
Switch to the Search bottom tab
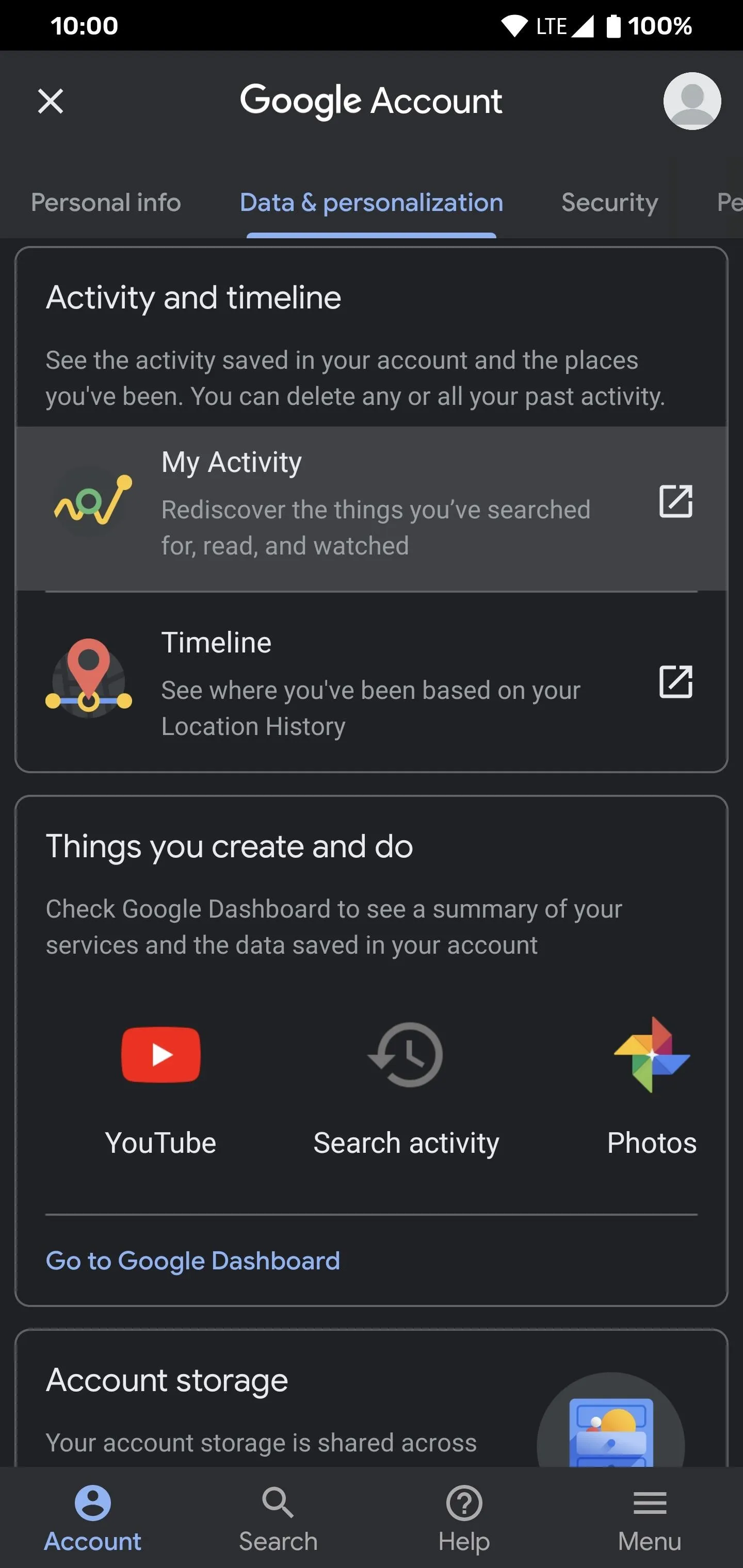coord(278,1518)
